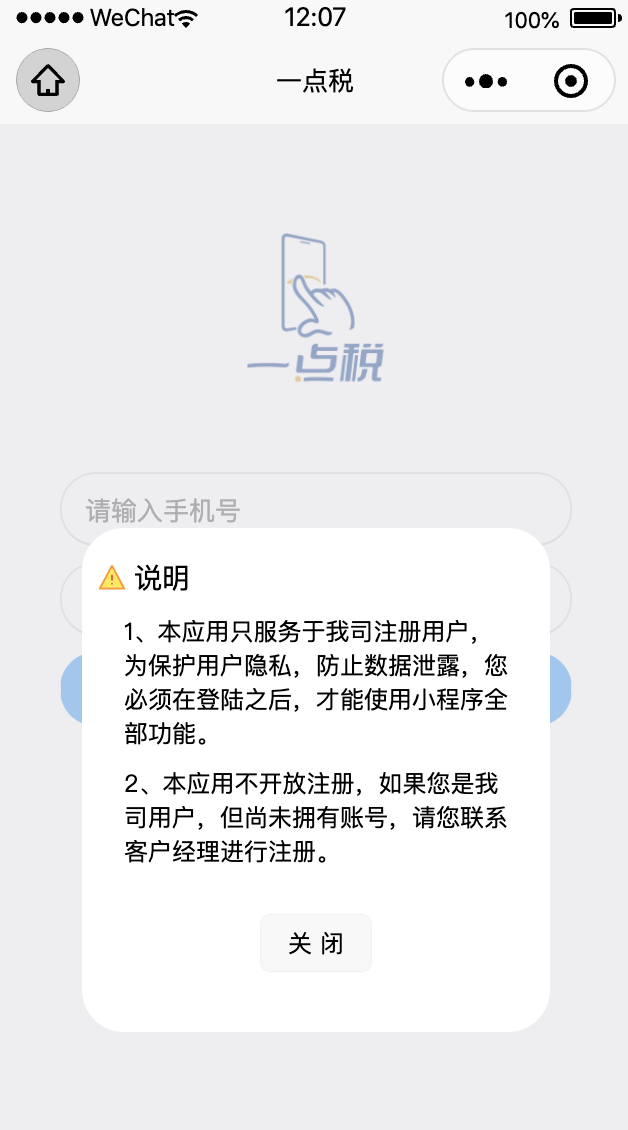Image resolution: width=628 pixels, height=1130 pixels.
Task: Exit the mini program via circle icon
Action: (x=571, y=81)
